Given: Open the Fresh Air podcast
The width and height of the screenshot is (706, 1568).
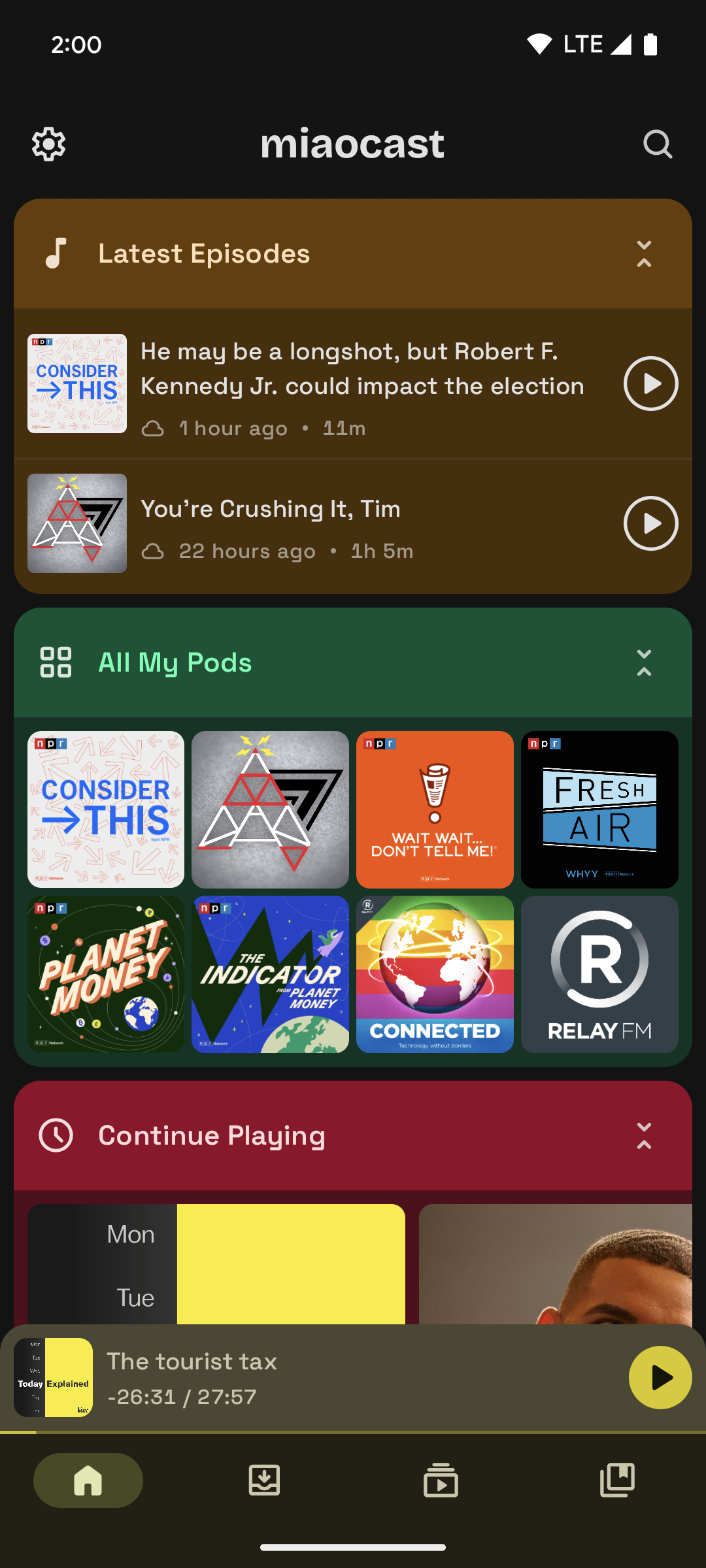Looking at the screenshot, I should click(599, 809).
